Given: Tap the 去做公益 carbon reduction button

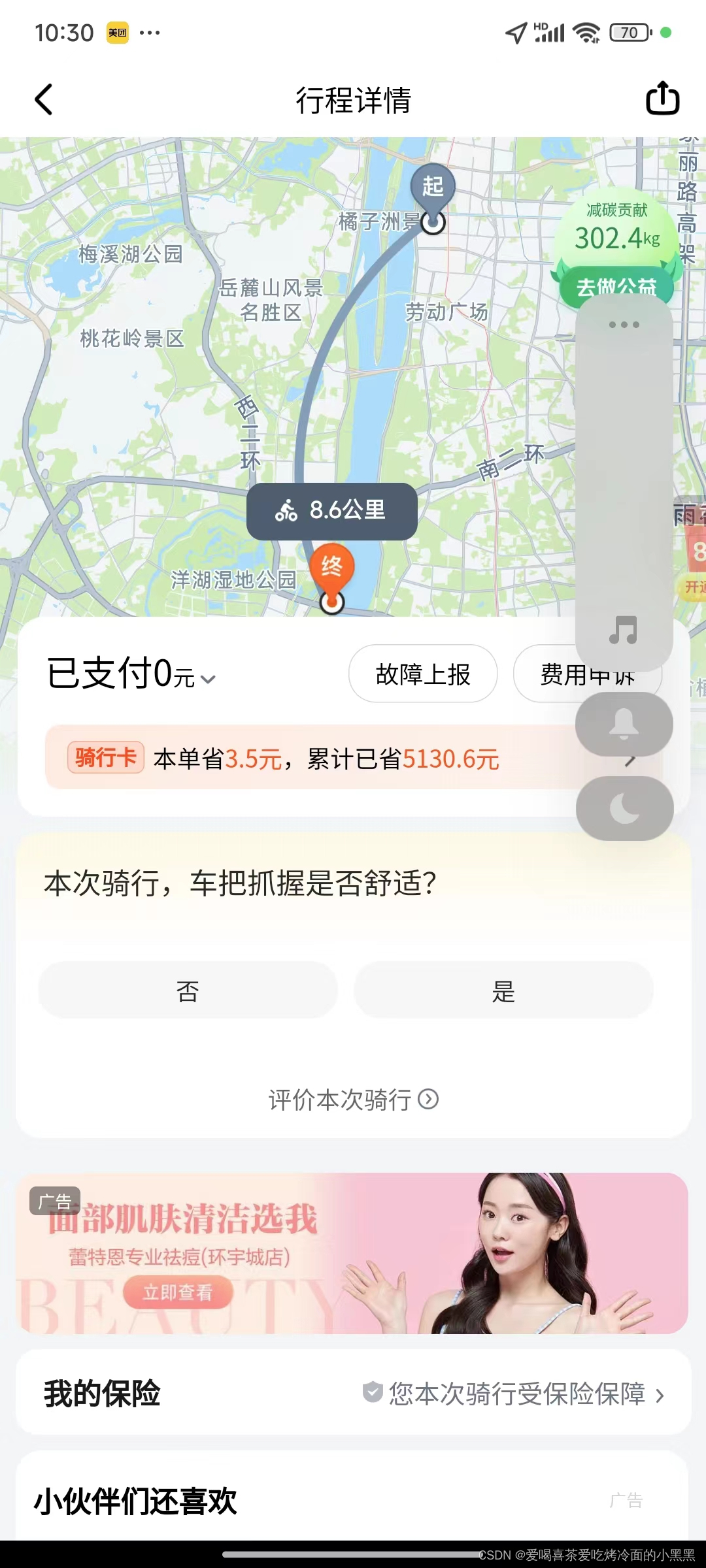Looking at the screenshot, I should 616,286.
